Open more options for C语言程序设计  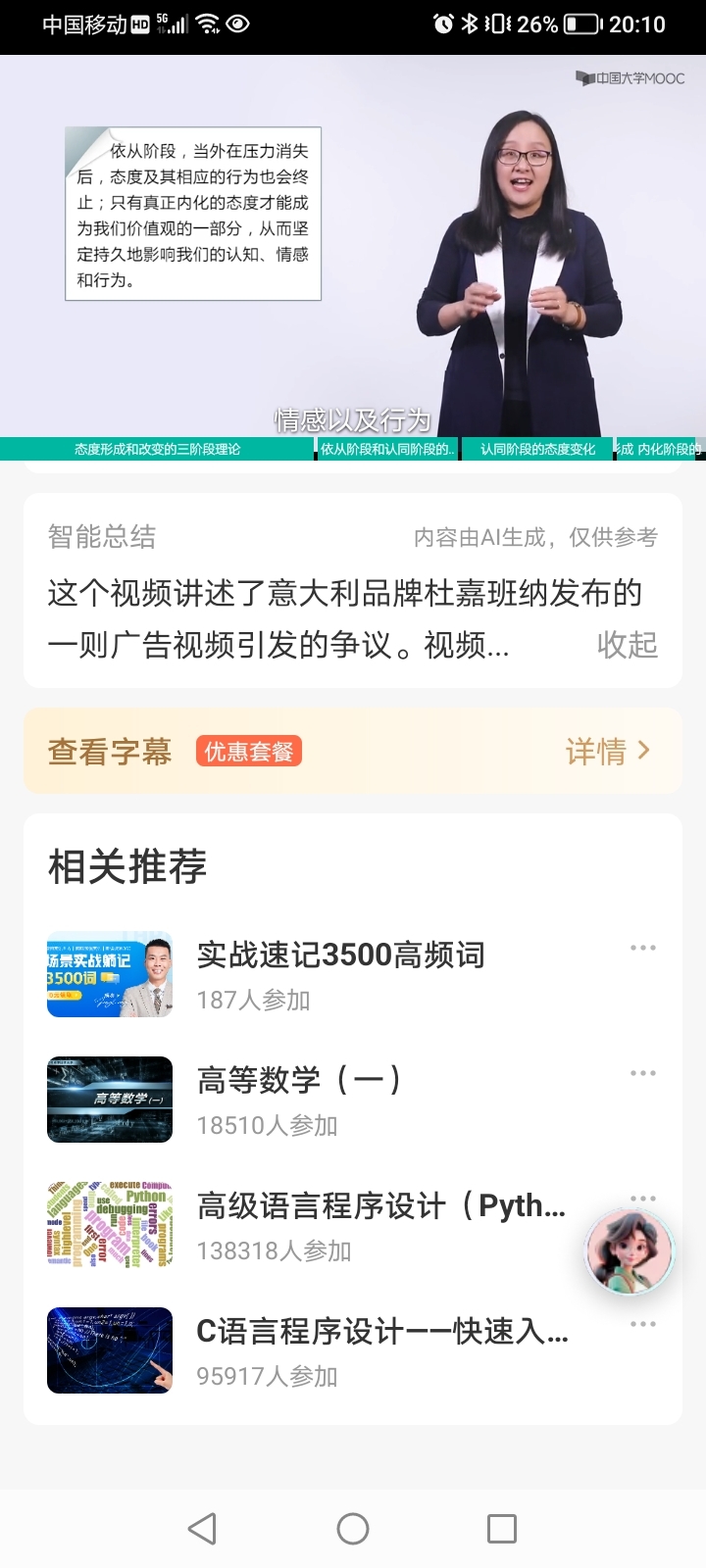click(642, 1324)
